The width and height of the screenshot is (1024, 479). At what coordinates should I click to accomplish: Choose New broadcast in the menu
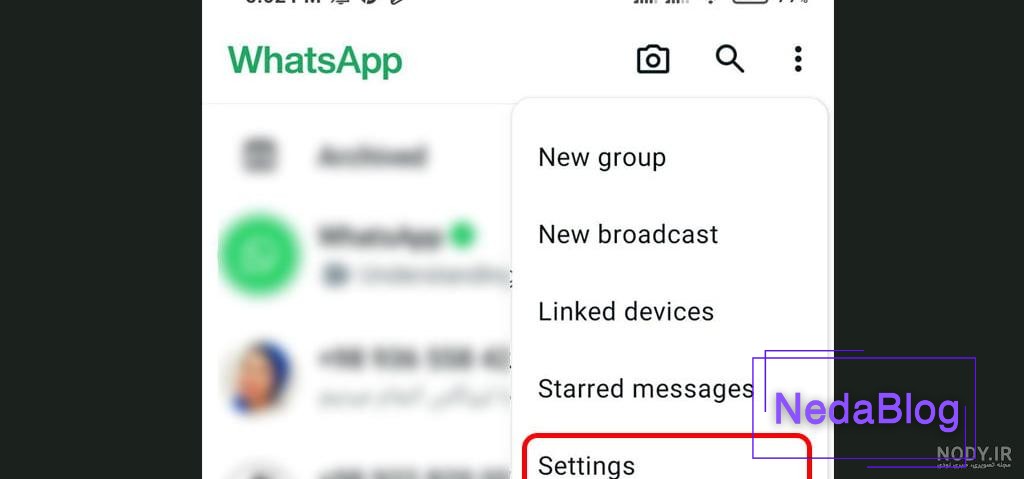[628, 234]
